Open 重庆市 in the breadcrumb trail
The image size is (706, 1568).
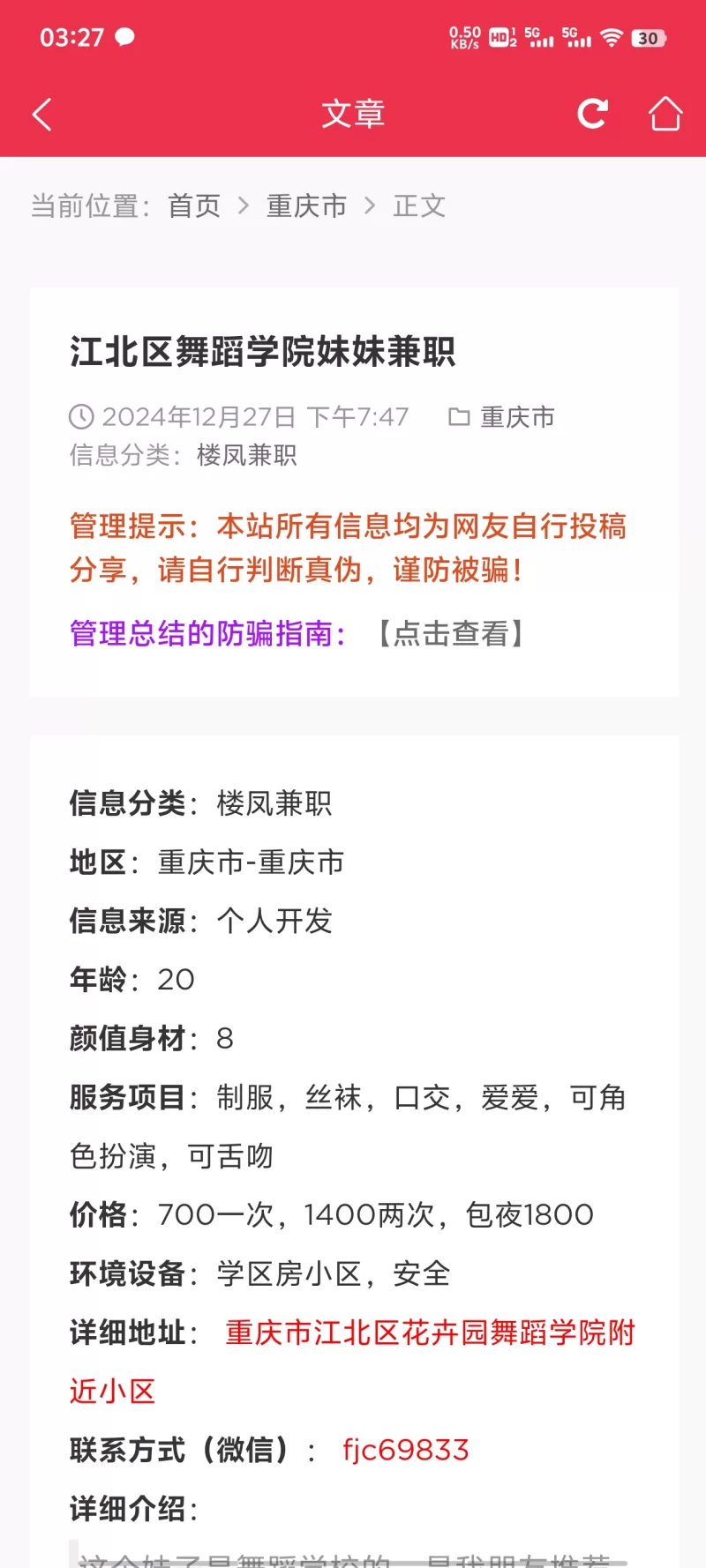[306, 206]
